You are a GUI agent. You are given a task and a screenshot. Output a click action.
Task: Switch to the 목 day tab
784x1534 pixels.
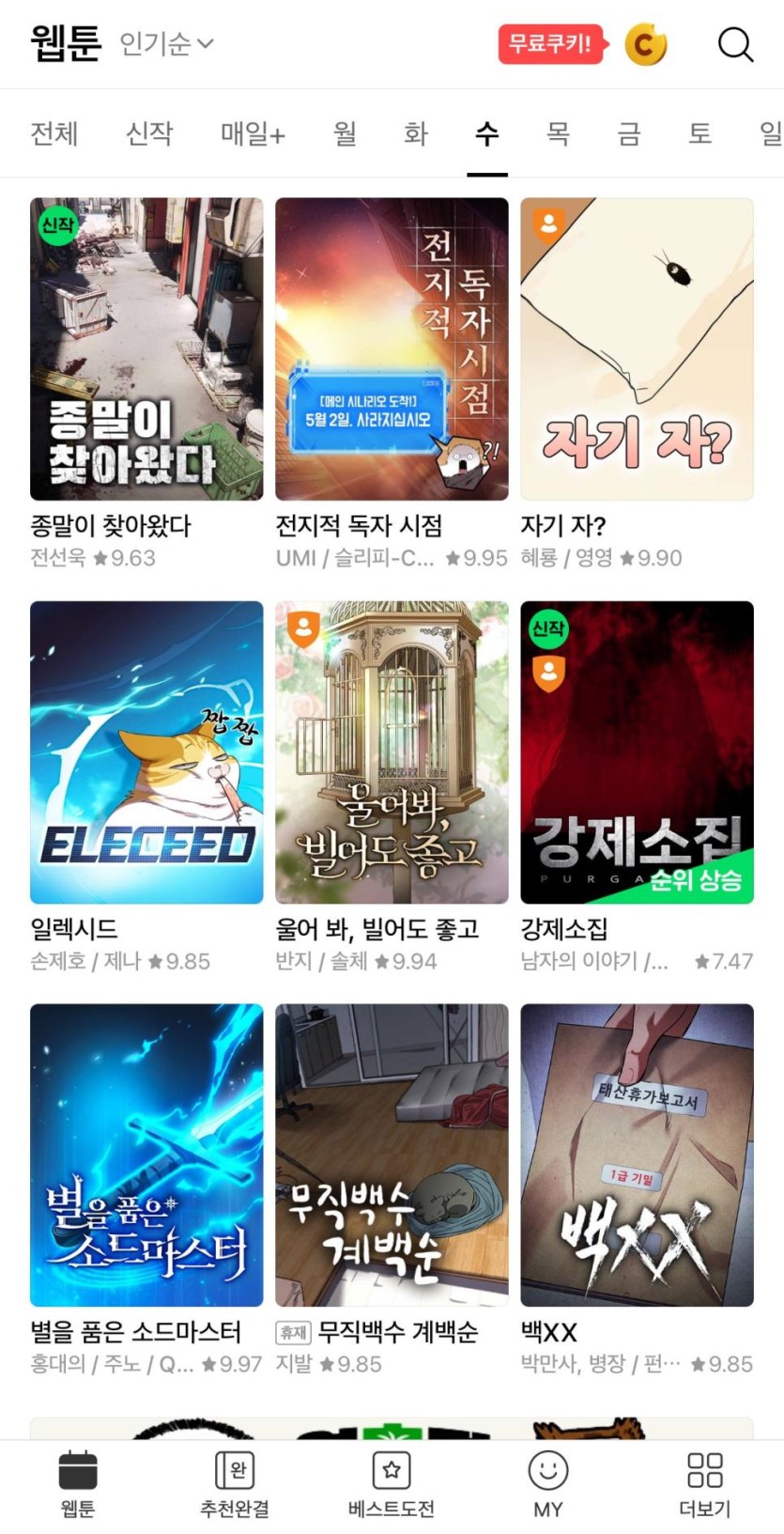tap(558, 133)
